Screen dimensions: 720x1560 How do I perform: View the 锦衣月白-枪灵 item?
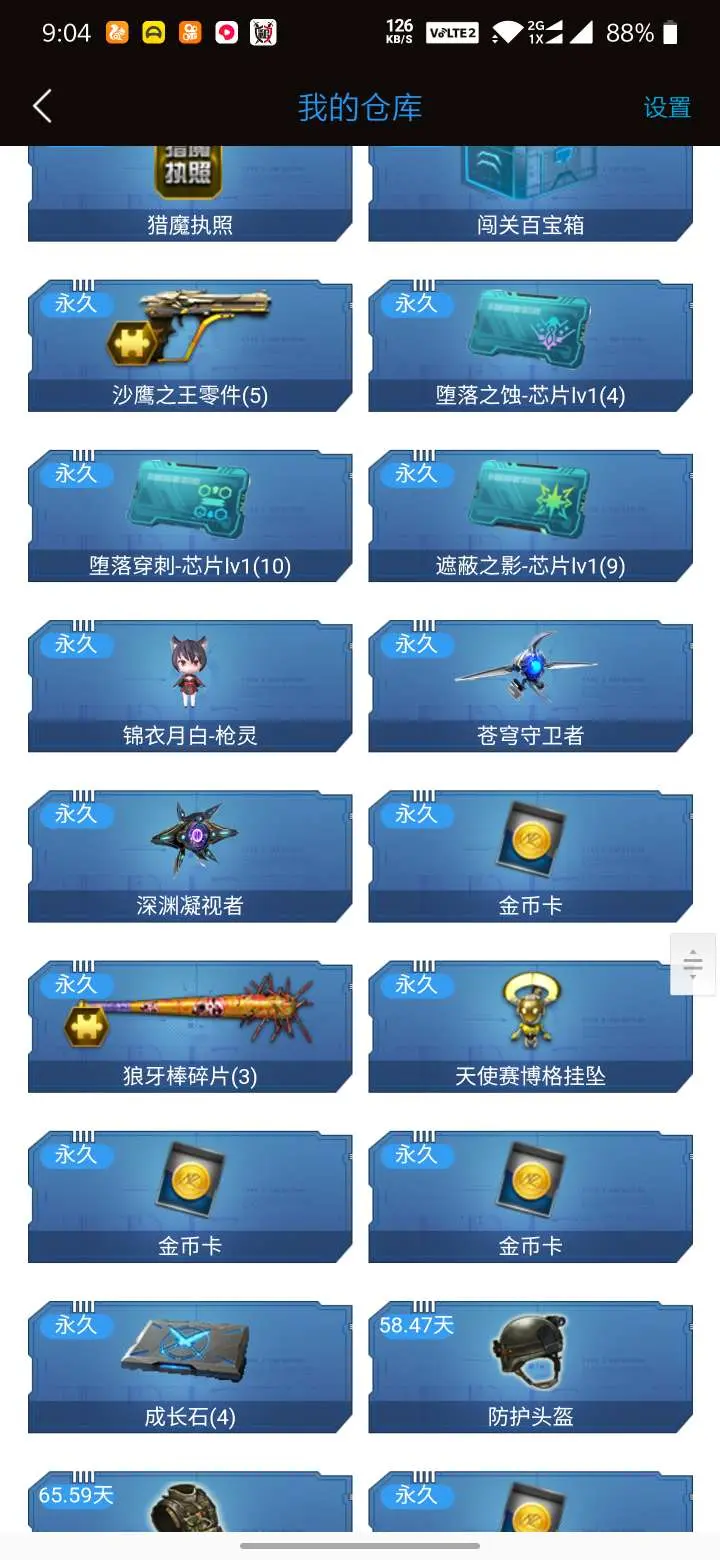point(190,686)
